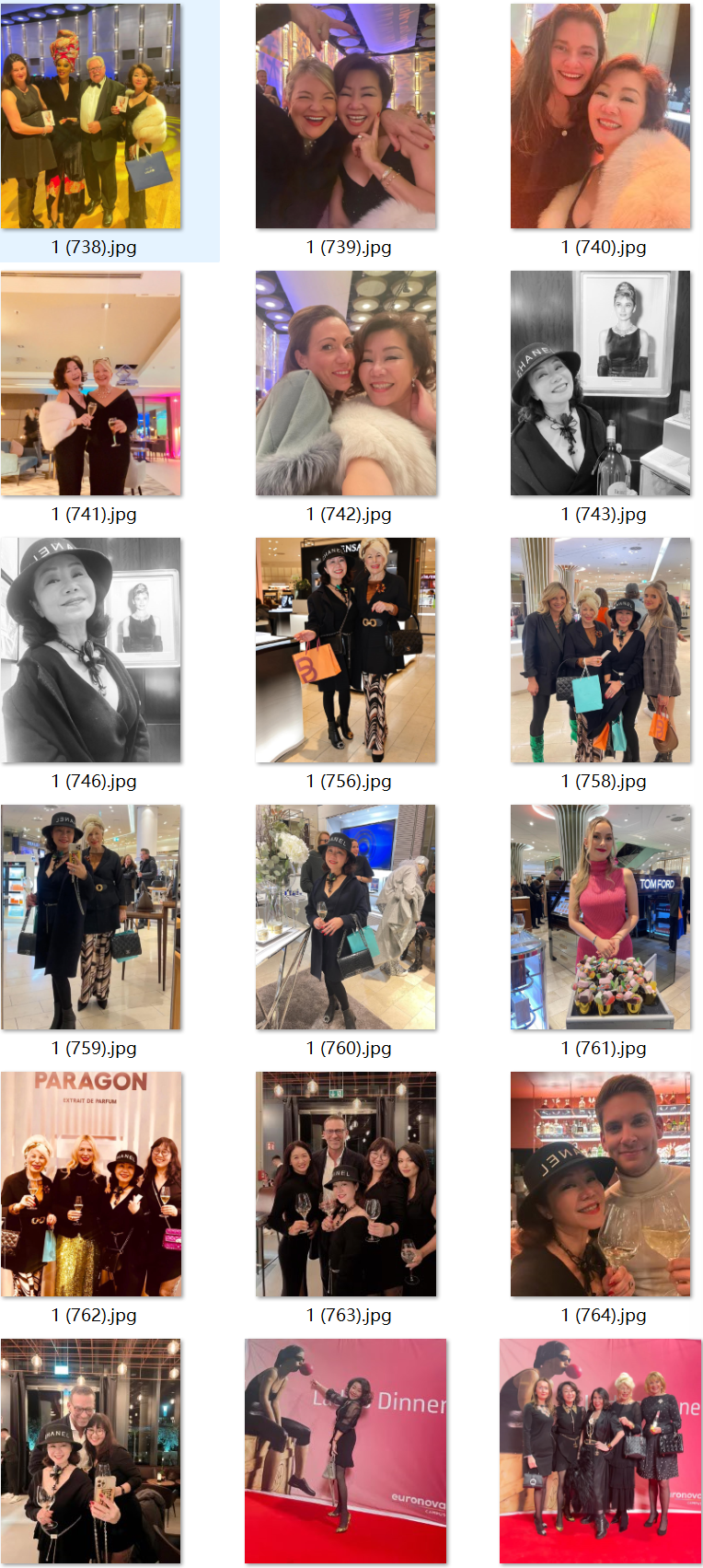
Task: View file 1 (763).jpg
Action: click(346, 1184)
